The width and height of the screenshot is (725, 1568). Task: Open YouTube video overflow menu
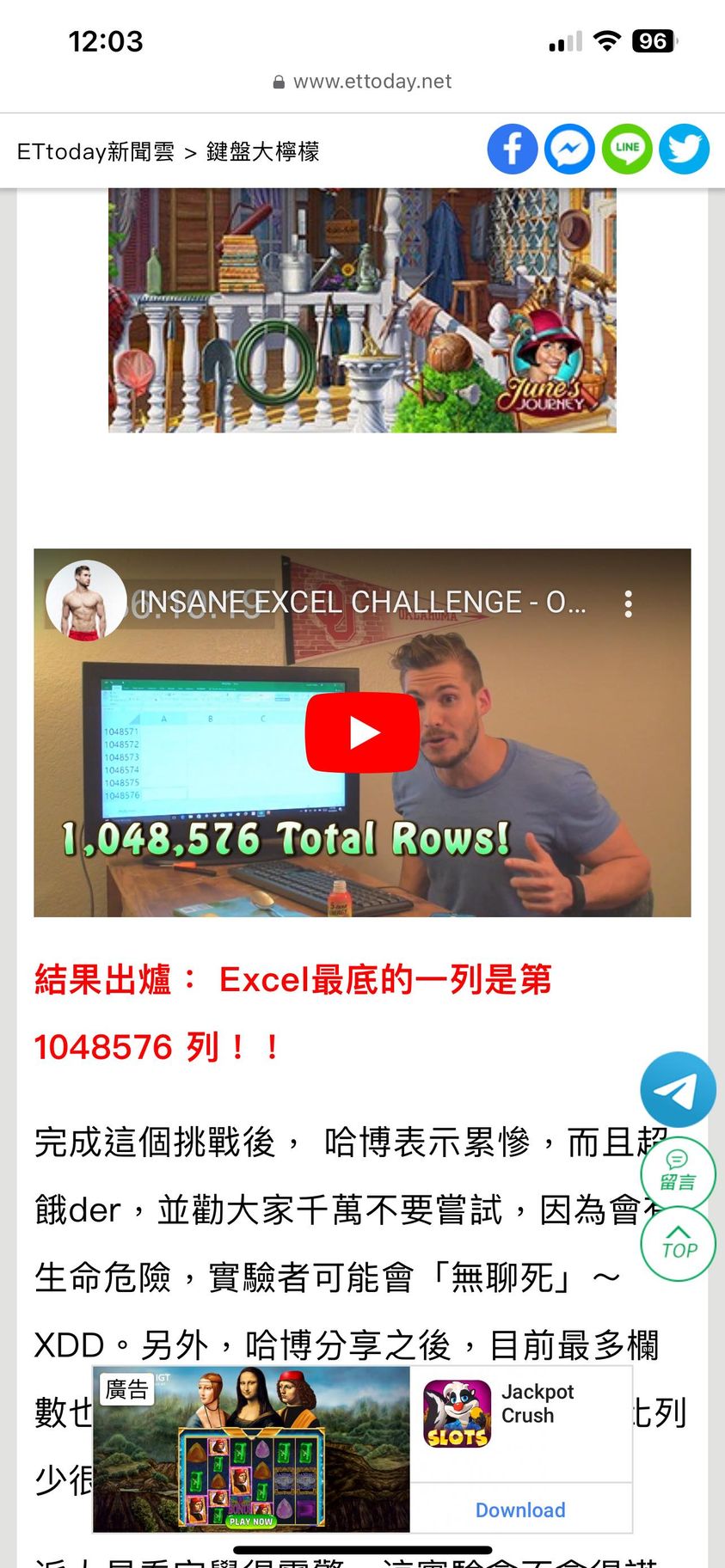pyautogui.click(x=629, y=603)
